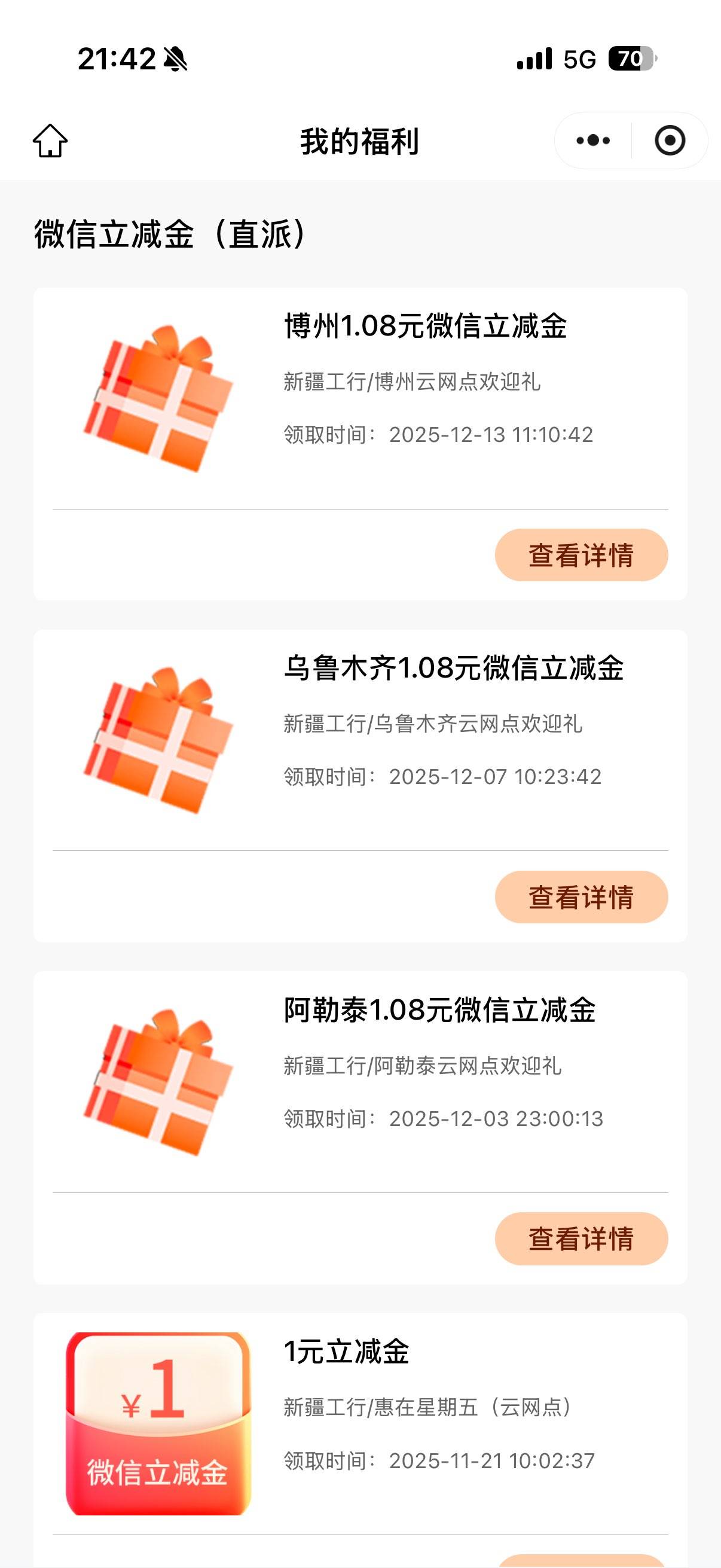721x1568 pixels.
Task: Open the three-dot more options menu
Action: (593, 141)
